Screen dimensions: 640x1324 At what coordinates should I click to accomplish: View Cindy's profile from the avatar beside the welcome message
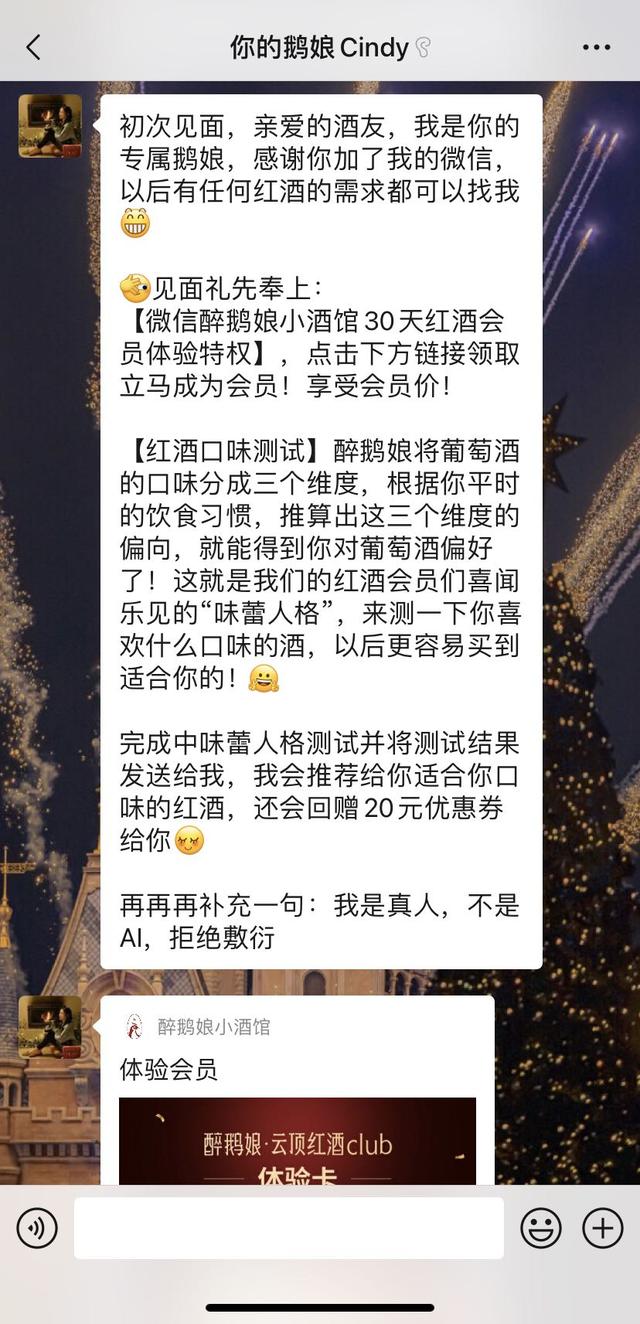tap(50, 126)
